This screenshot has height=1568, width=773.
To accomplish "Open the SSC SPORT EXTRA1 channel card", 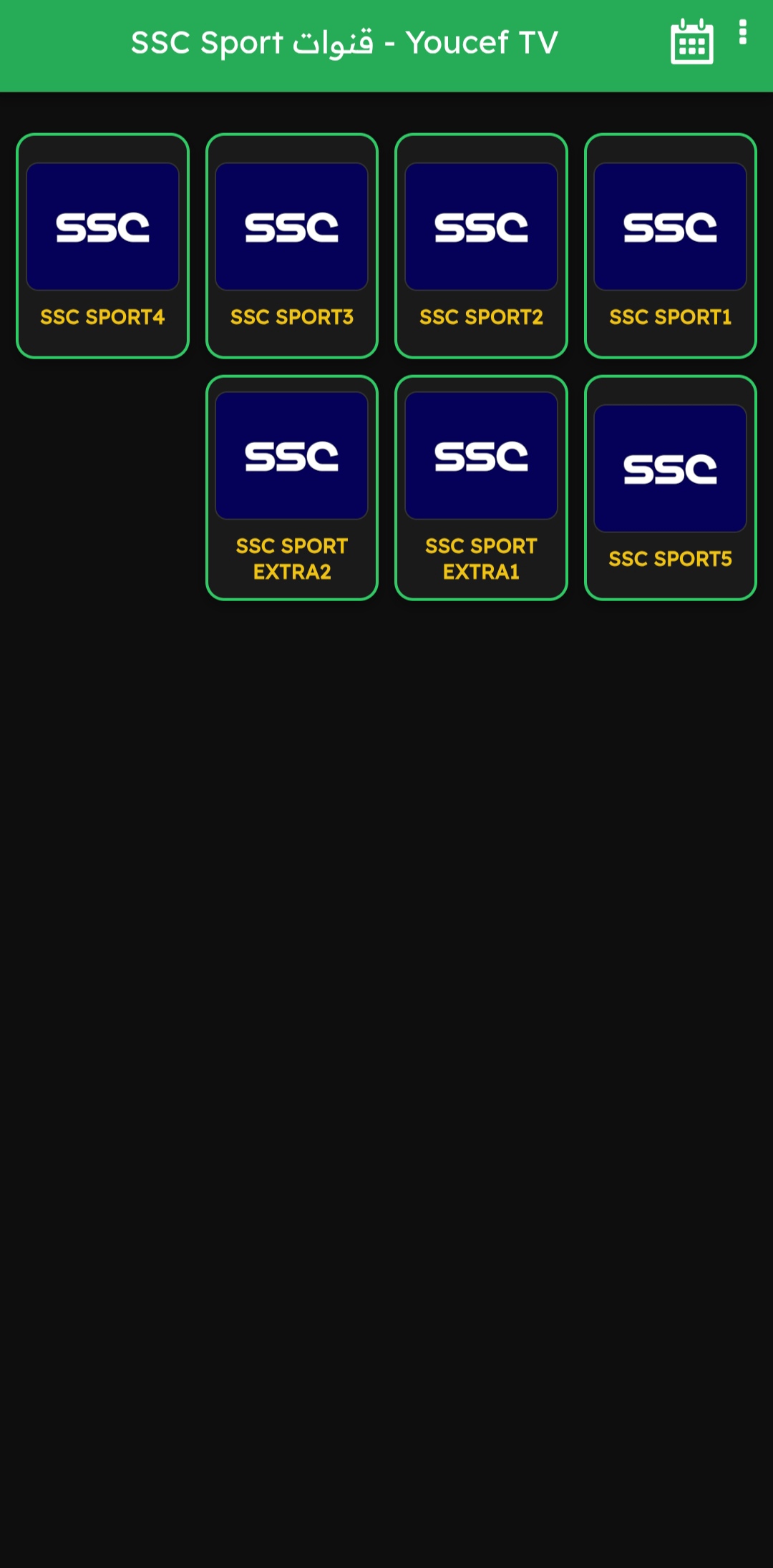I will point(480,487).
